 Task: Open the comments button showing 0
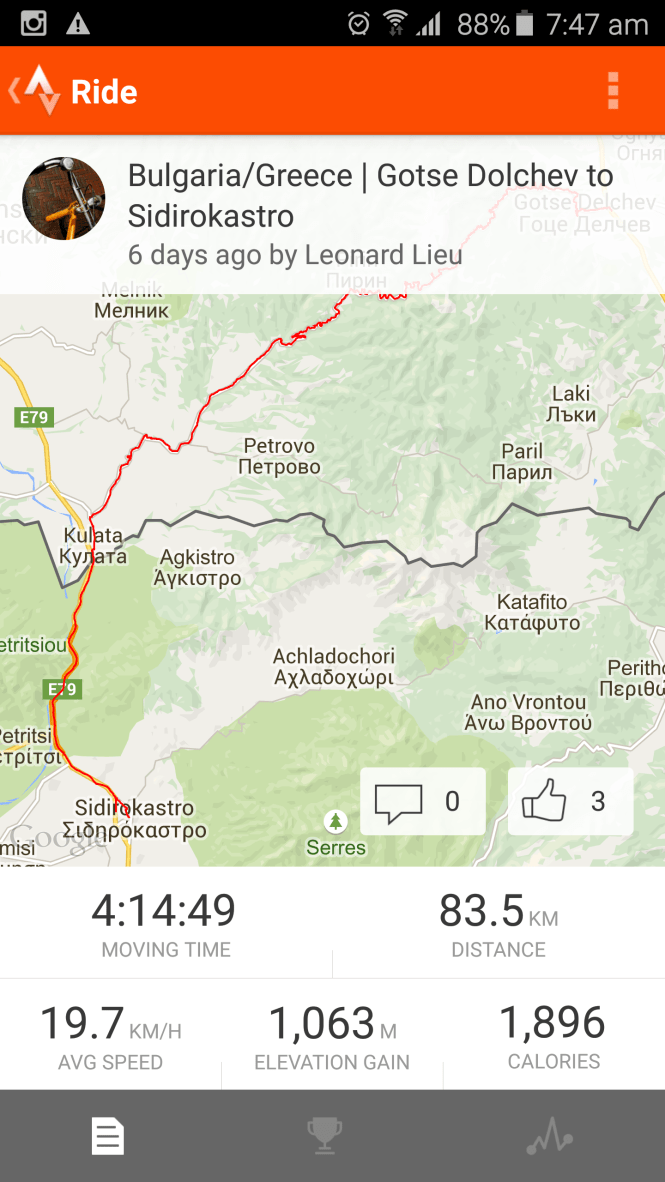coord(422,801)
